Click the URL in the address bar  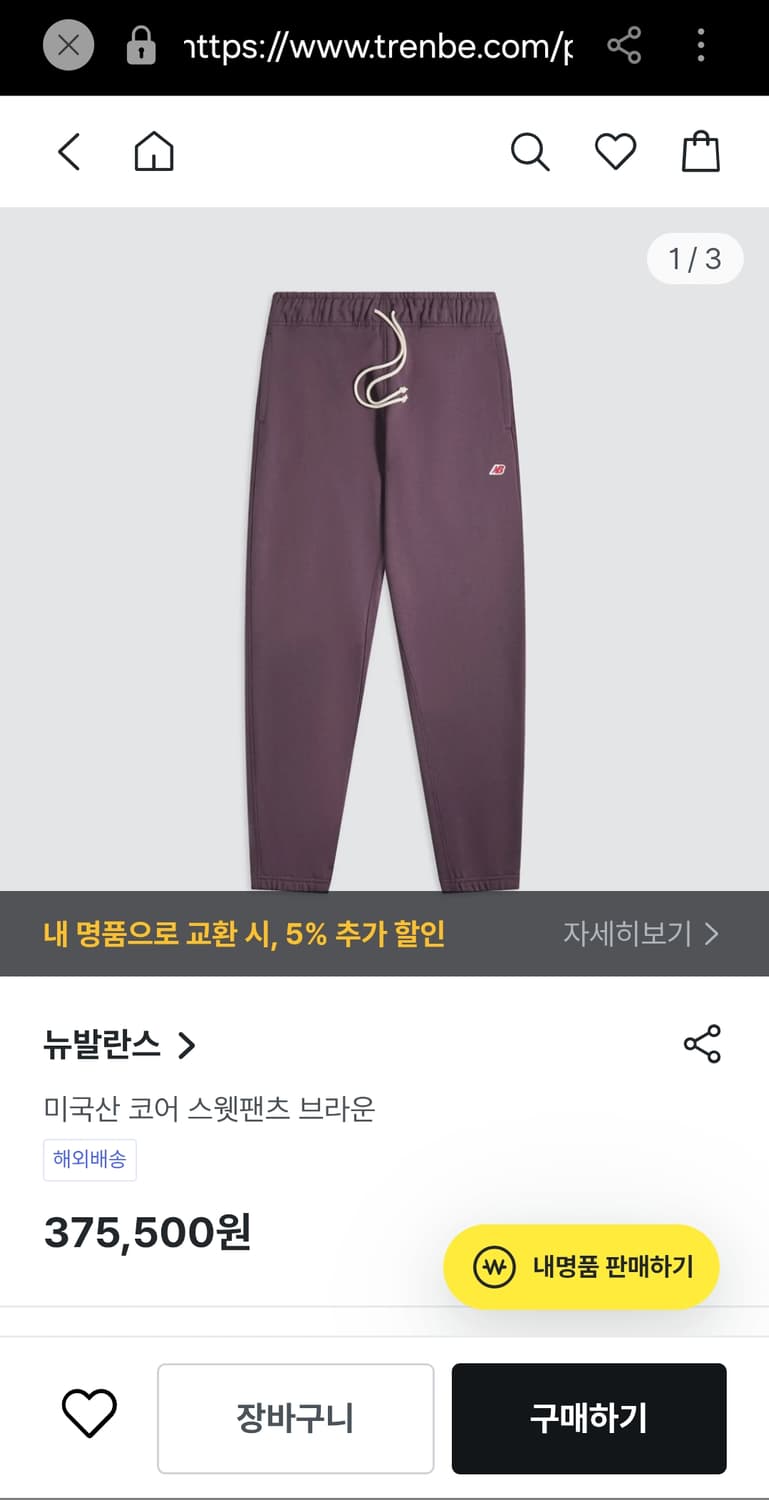point(375,46)
